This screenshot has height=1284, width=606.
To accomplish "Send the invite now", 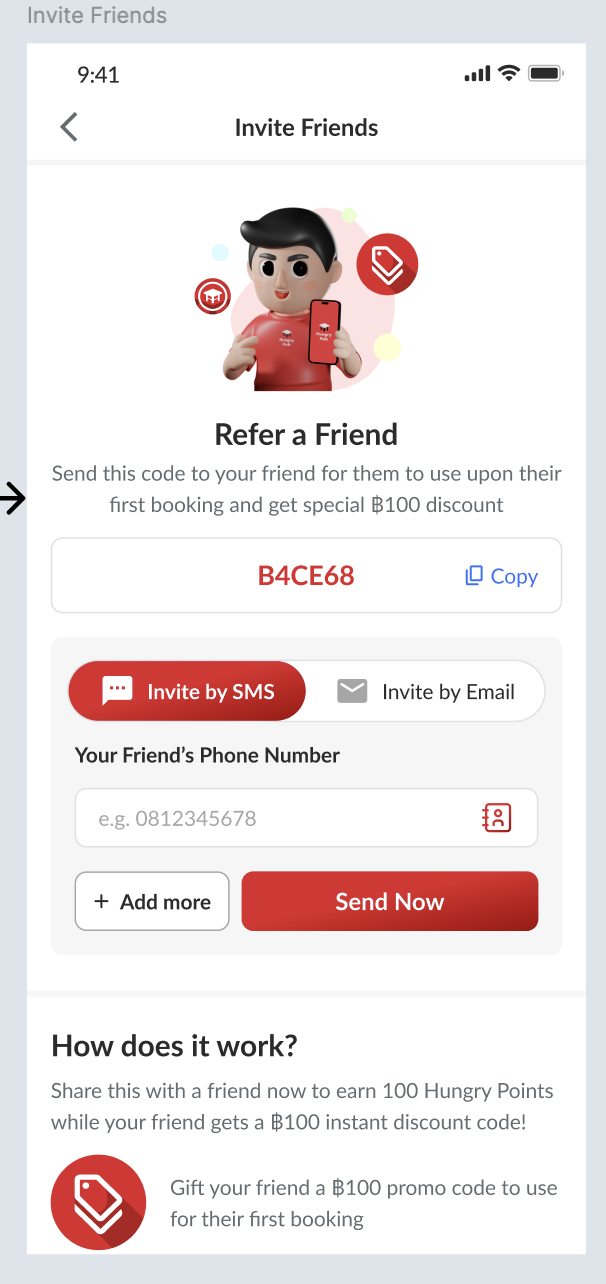I will [x=390, y=901].
